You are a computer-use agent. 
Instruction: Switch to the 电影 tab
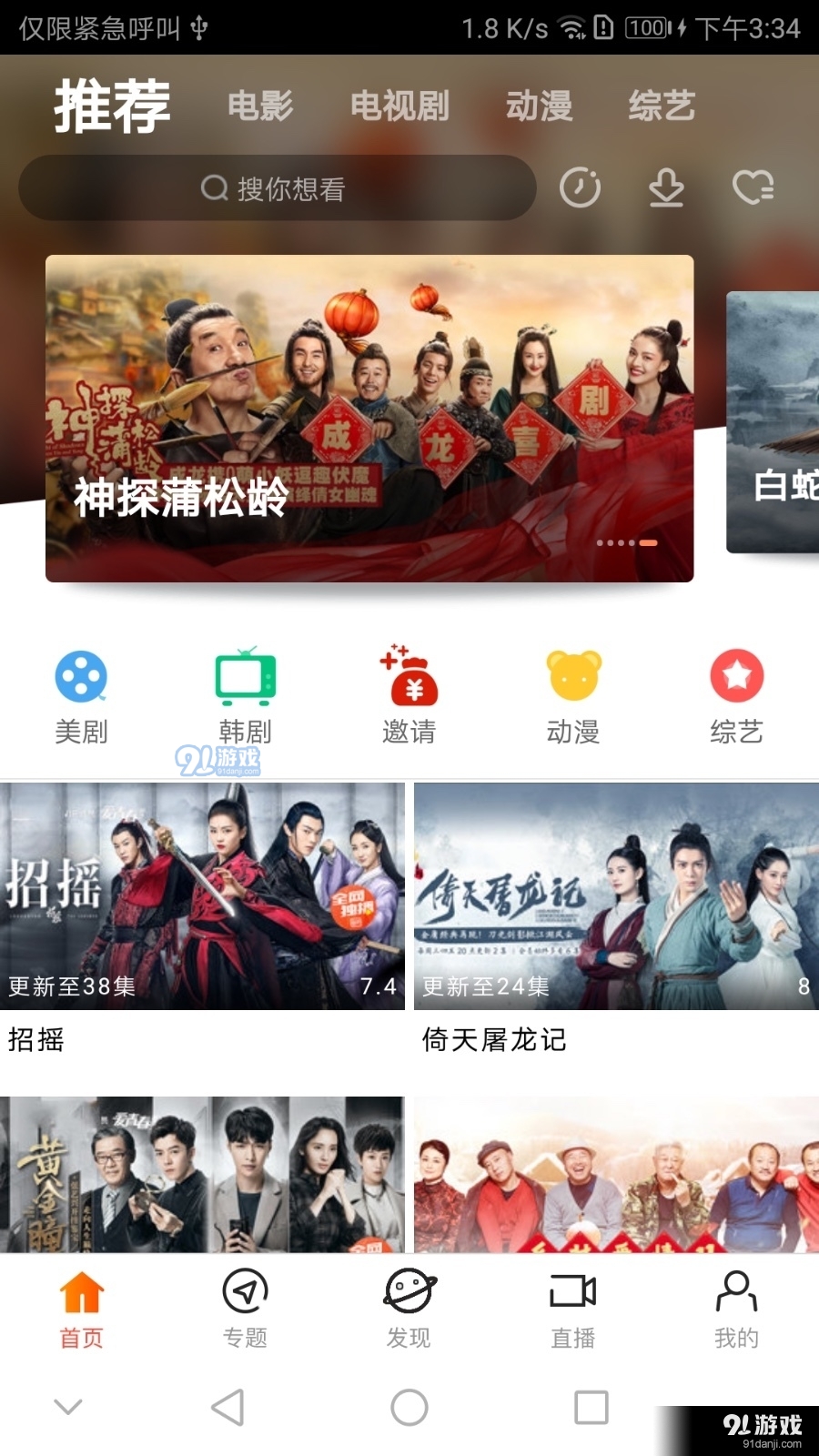point(260,107)
